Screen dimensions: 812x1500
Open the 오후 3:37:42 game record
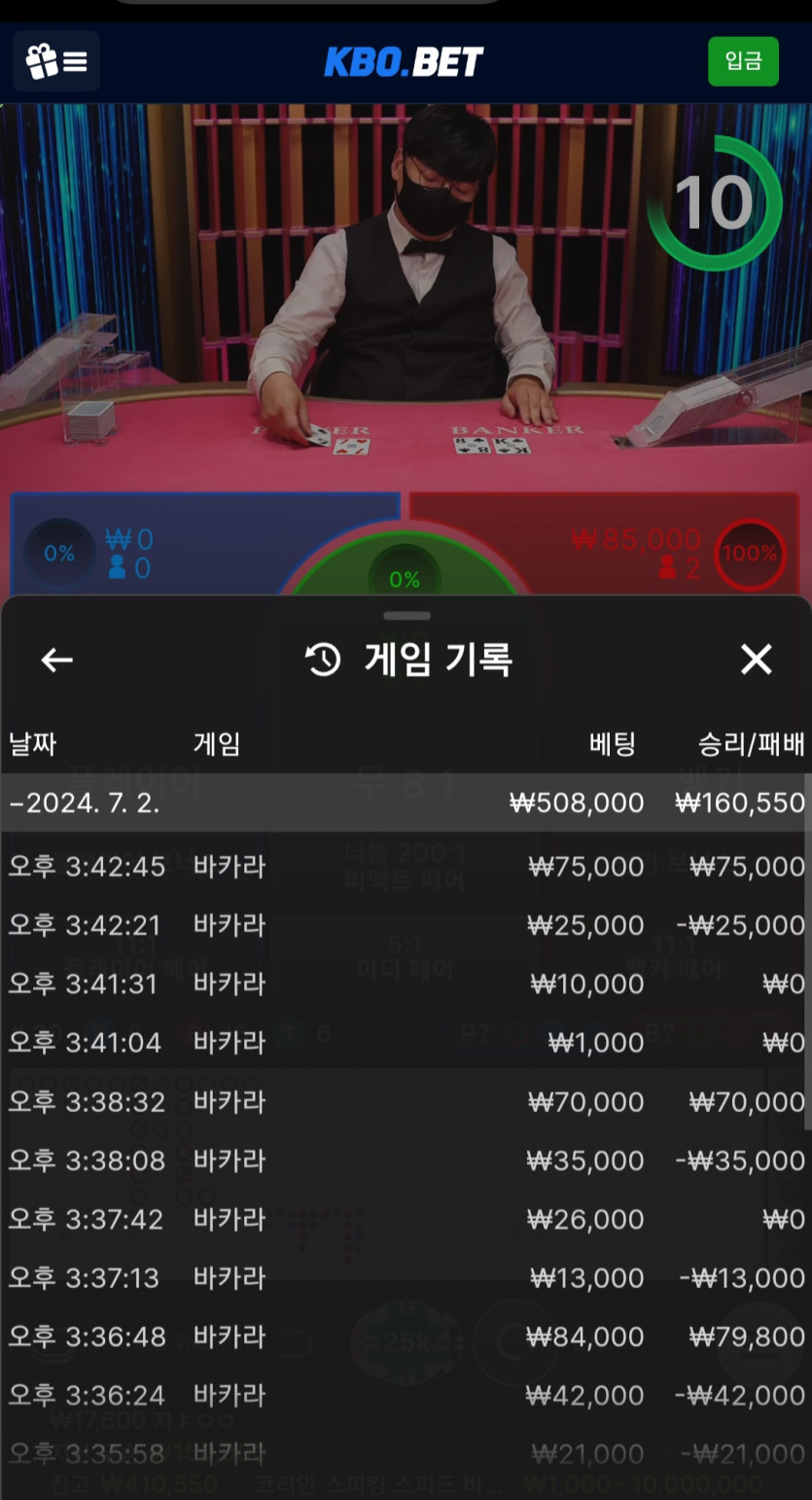(404, 1219)
